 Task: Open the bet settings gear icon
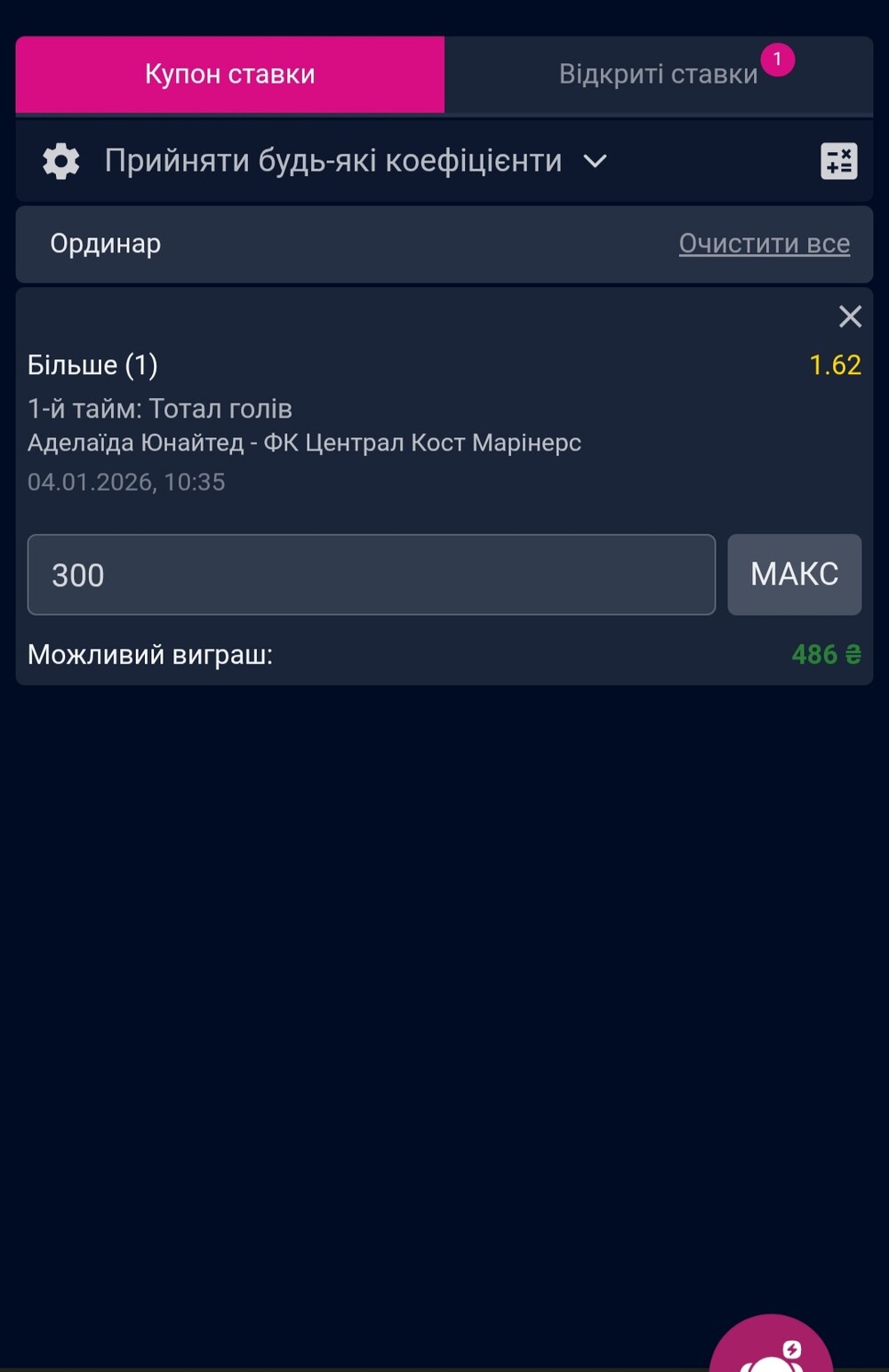61,162
